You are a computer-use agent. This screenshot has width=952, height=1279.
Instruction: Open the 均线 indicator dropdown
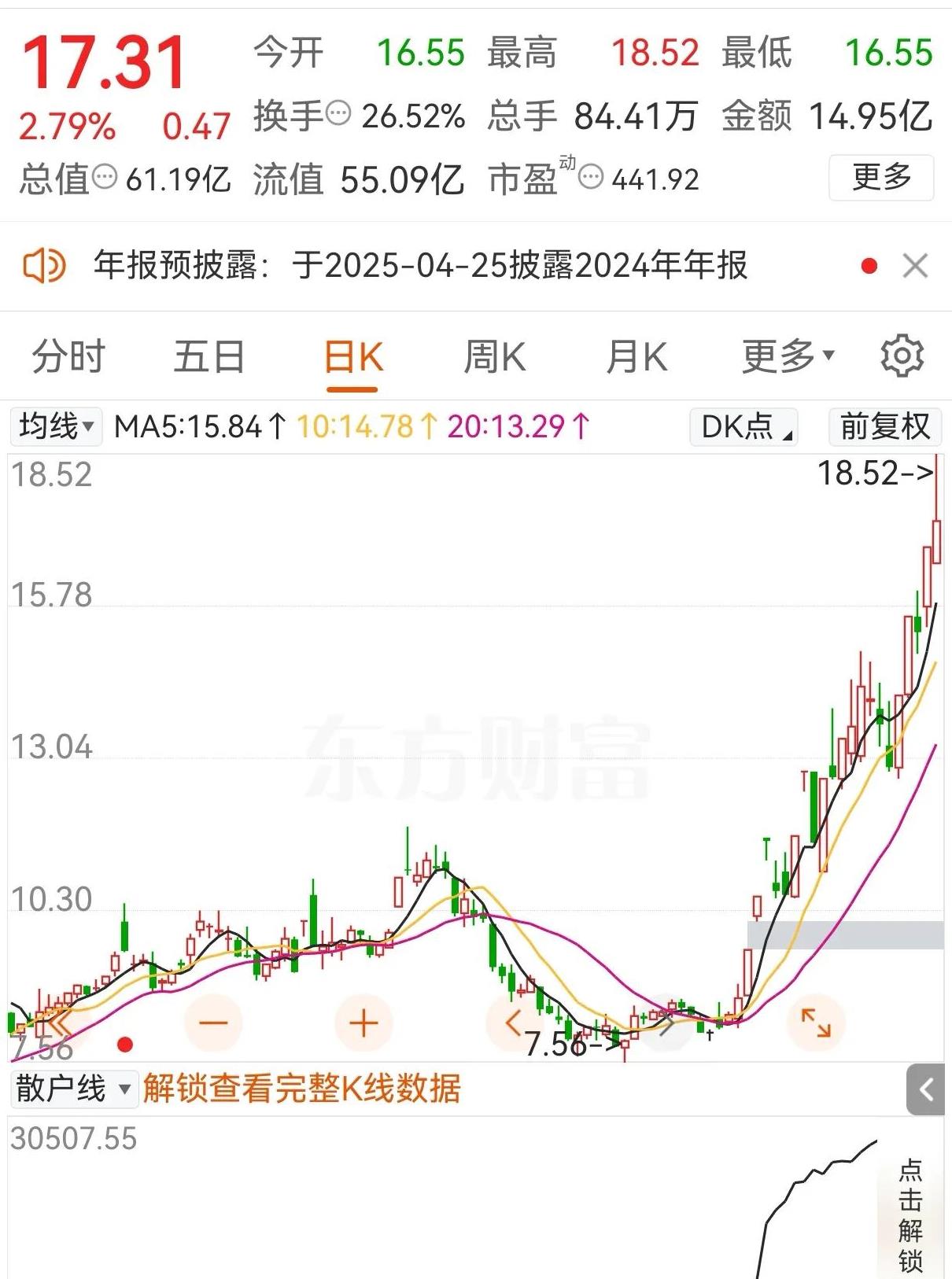tap(54, 427)
